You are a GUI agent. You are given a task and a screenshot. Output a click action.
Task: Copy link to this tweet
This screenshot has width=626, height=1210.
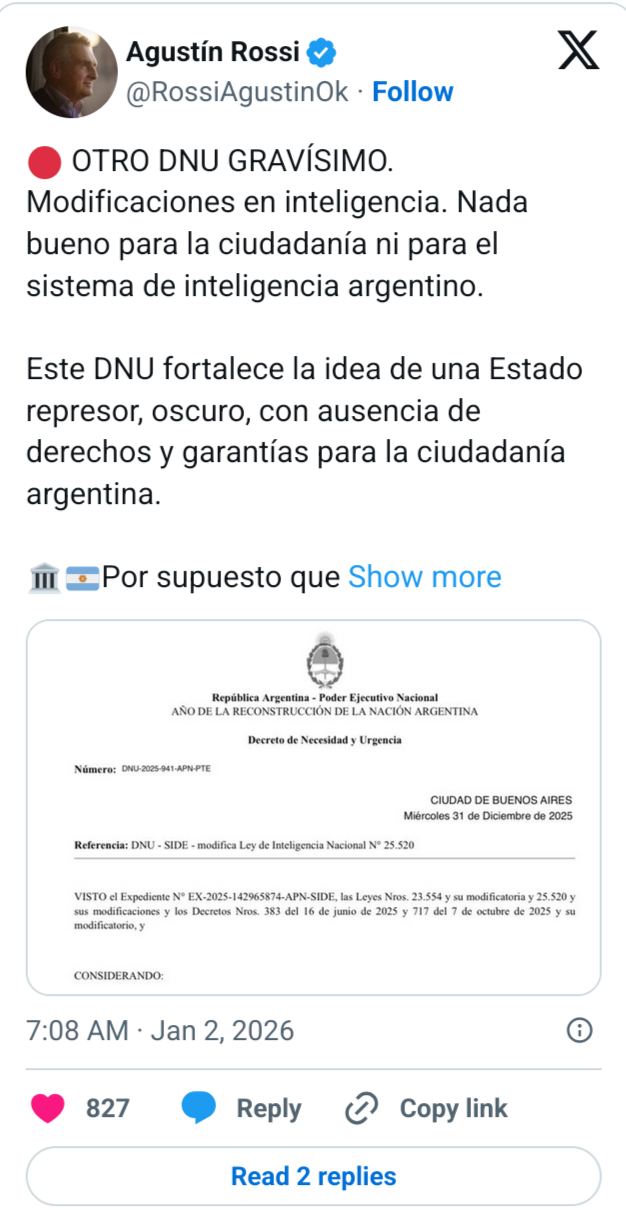pos(427,1108)
